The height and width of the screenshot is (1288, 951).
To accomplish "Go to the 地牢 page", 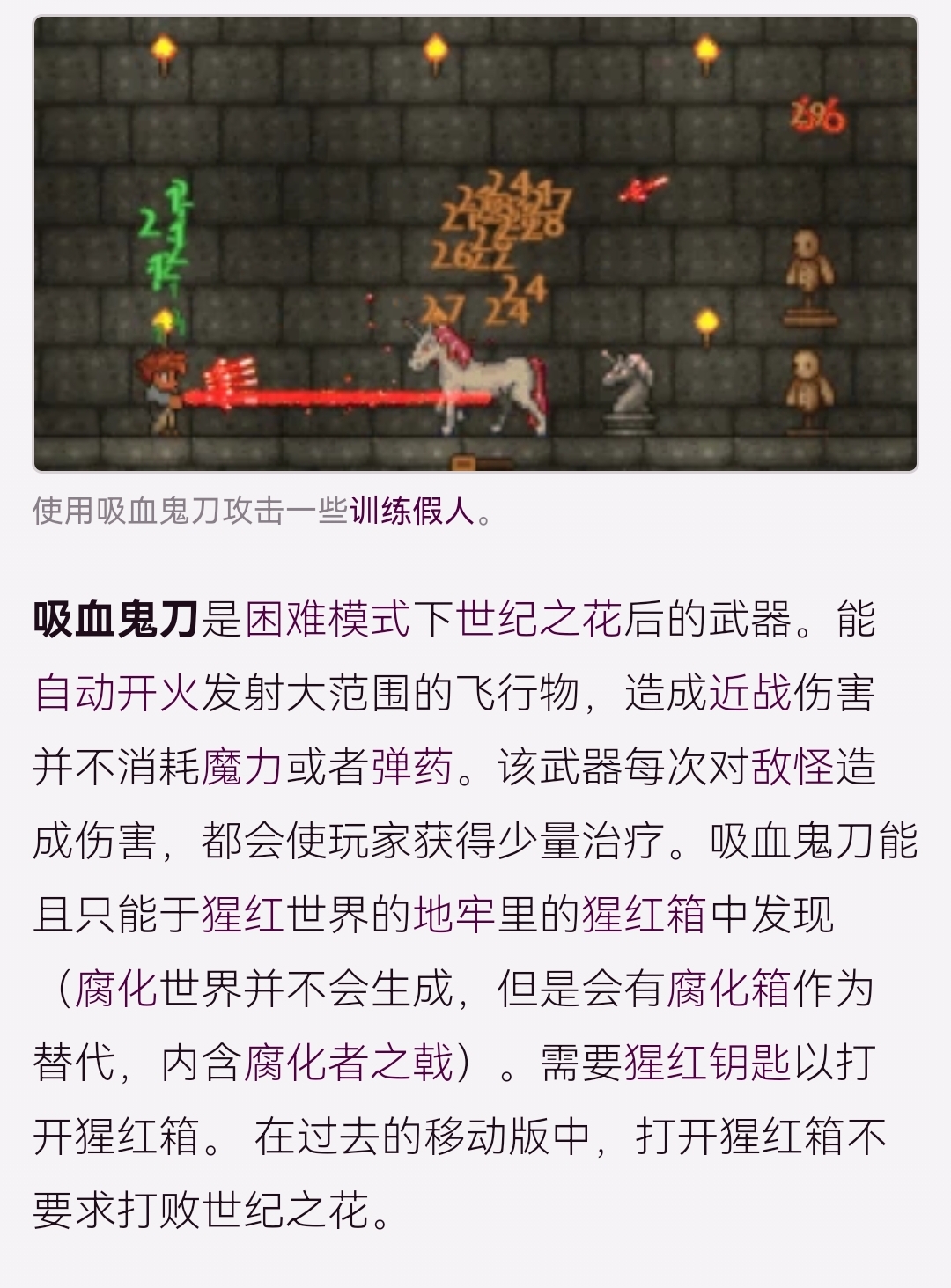I will (x=453, y=915).
